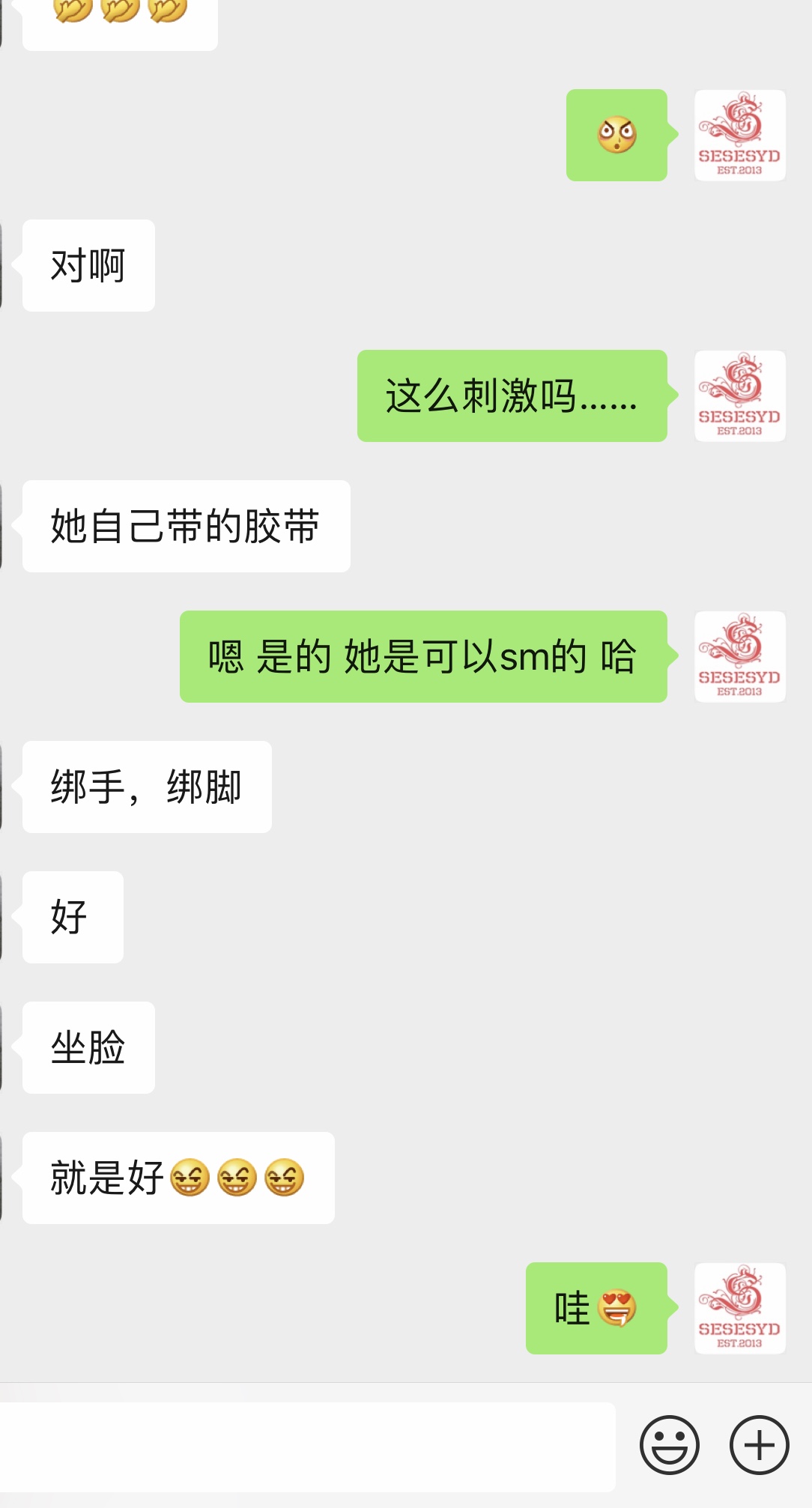Open the plus attachments menu
The height and width of the screenshot is (1508, 812).
point(759,1445)
